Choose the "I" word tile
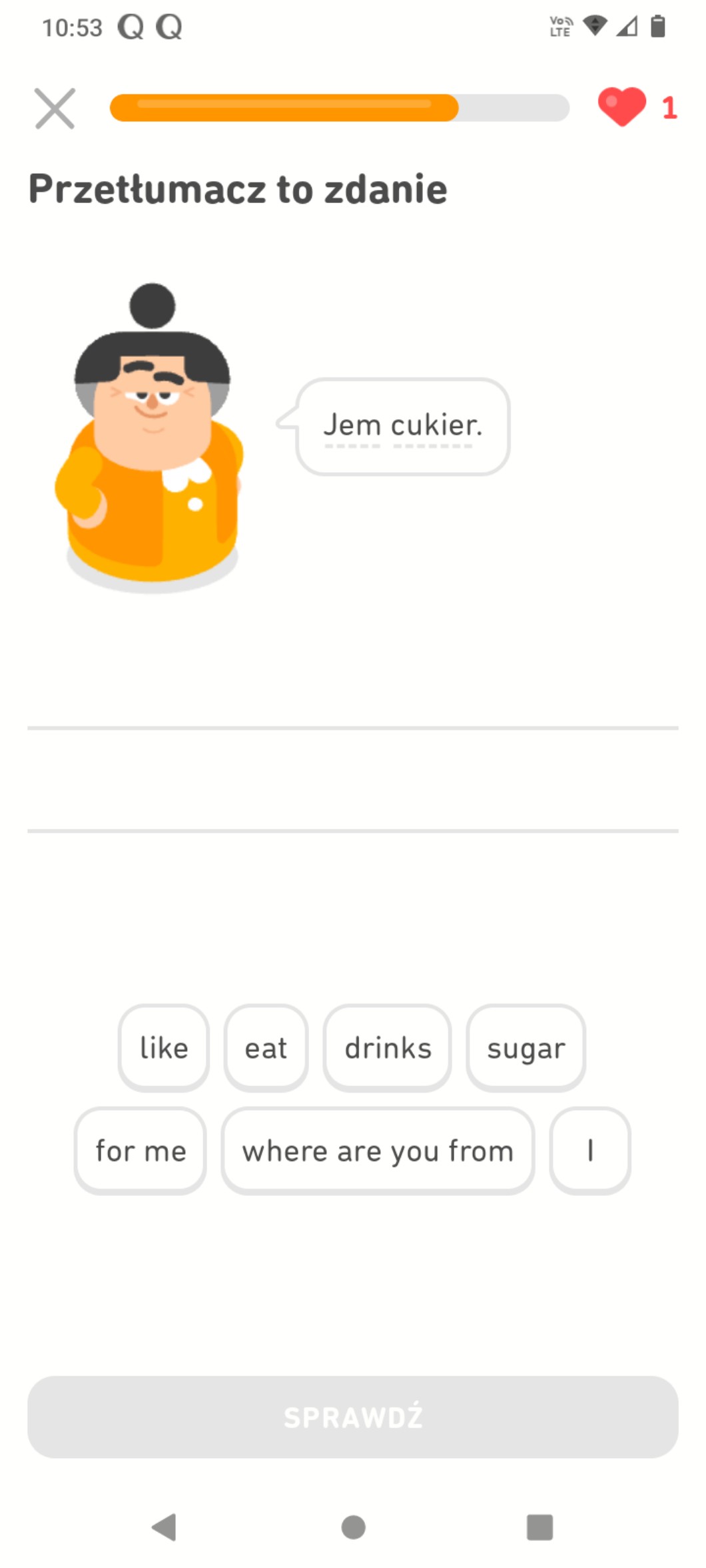Image resolution: width=706 pixels, height=1568 pixels. pos(590,1151)
